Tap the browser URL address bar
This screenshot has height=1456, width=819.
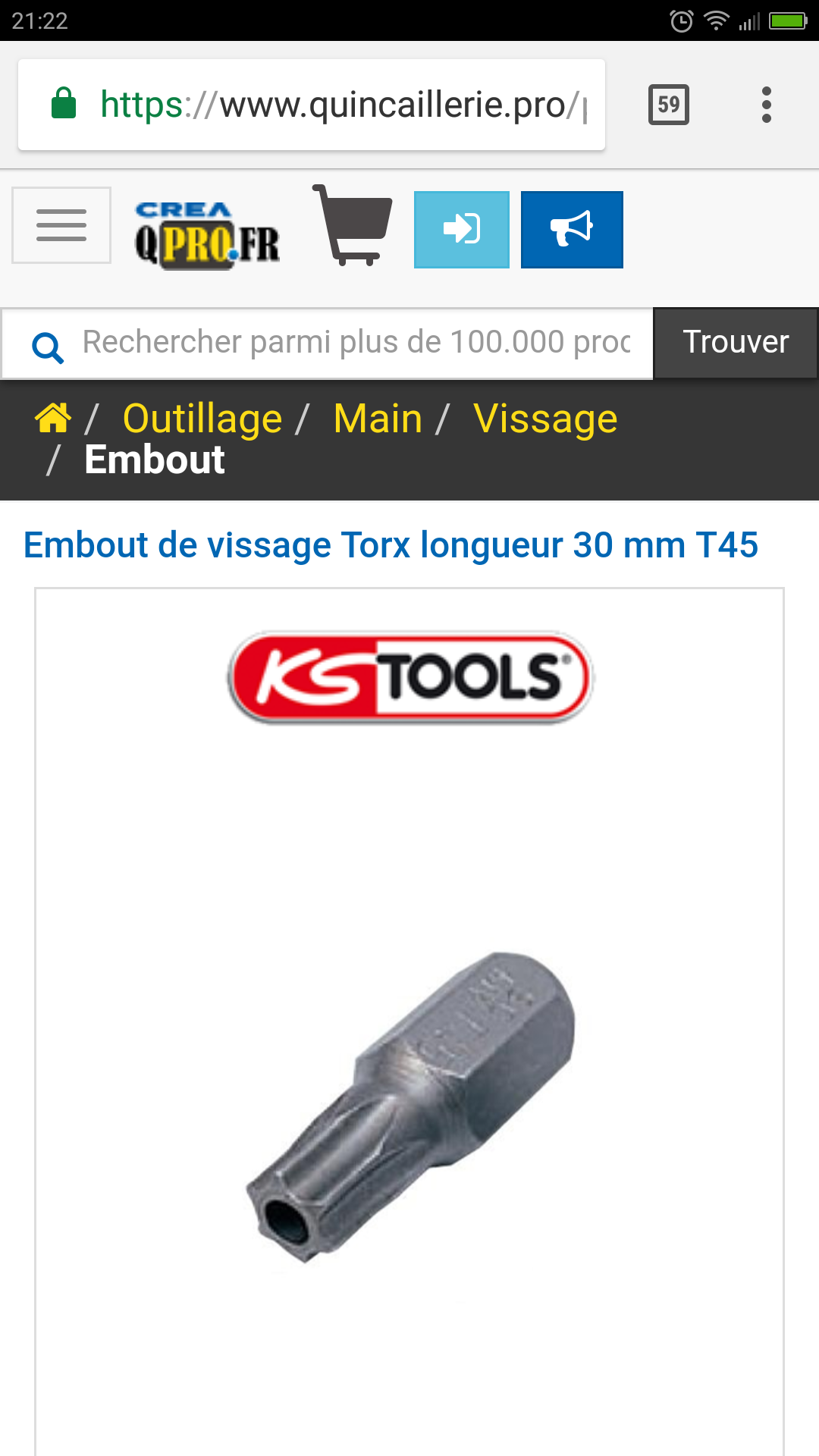pyautogui.click(x=312, y=105)
